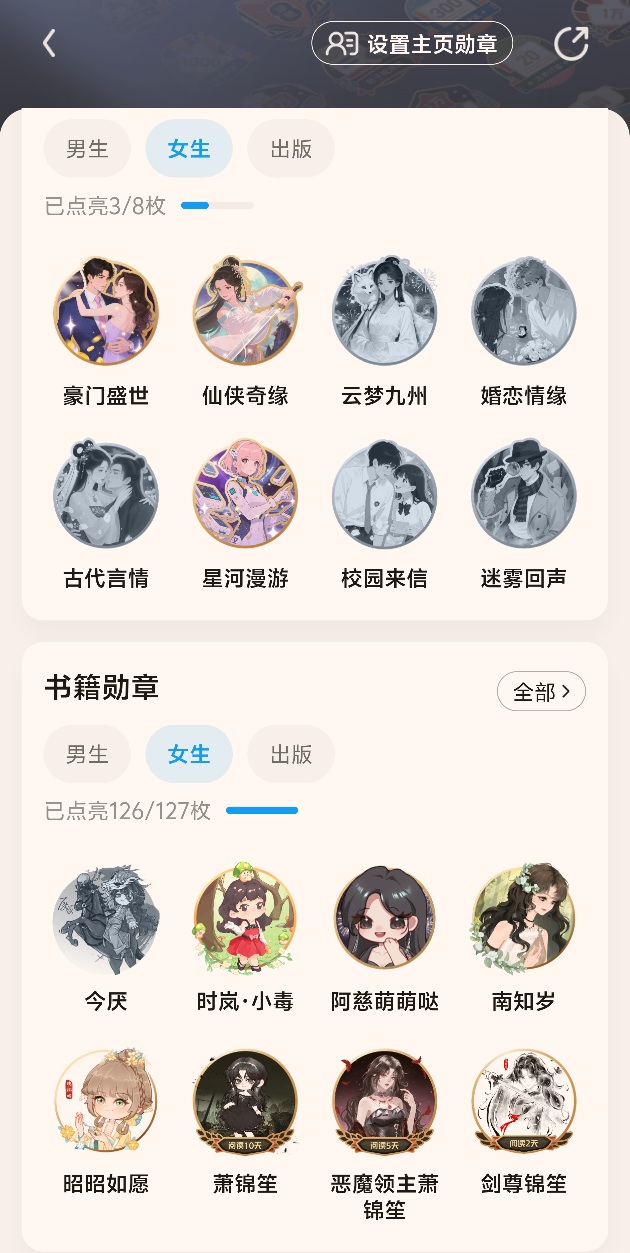Image resolution: width=630 pixels, height=1253 pixels.
Task: Tap the 婚恋情缘 medal
Action: point(523,313)
